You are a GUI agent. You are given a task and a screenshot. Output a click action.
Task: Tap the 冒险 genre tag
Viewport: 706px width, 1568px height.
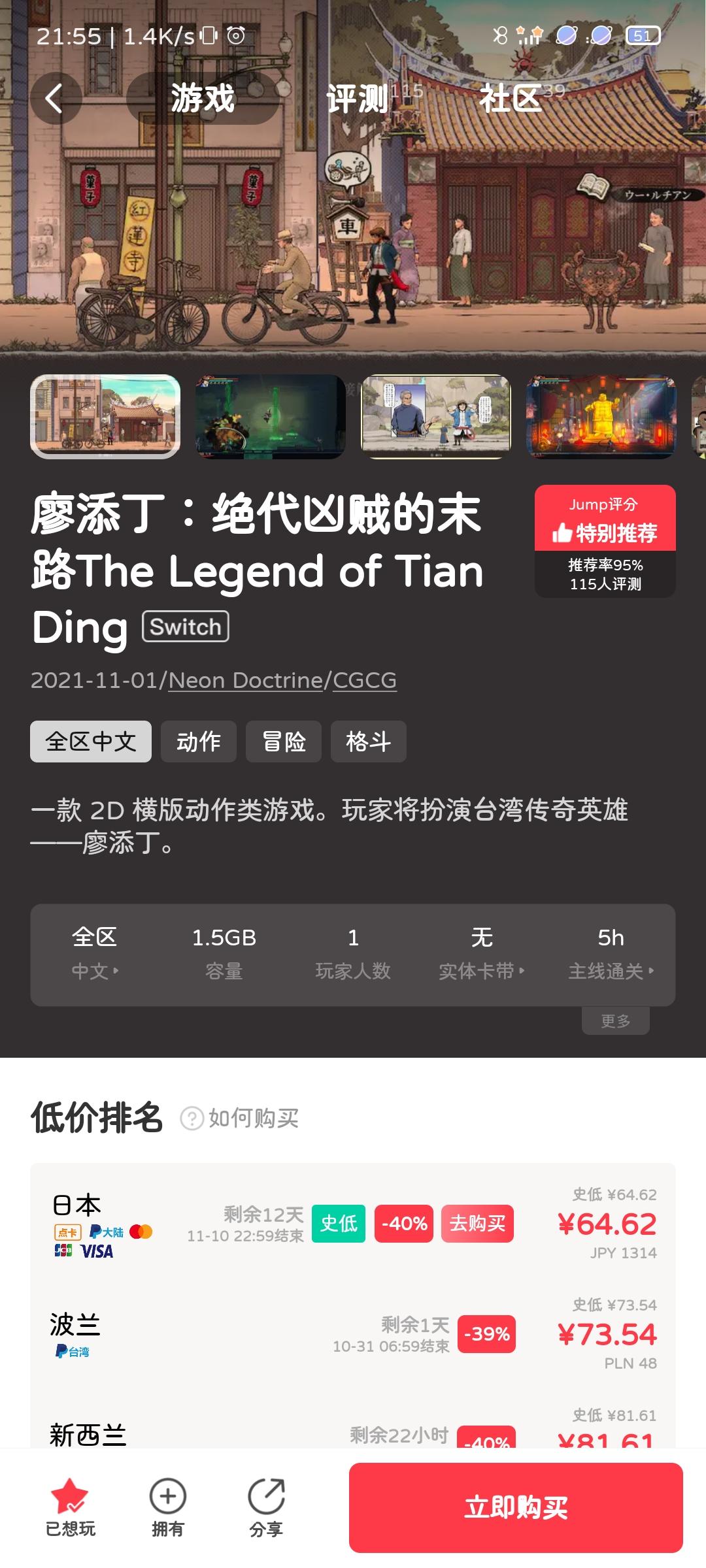tap(284, 742)
